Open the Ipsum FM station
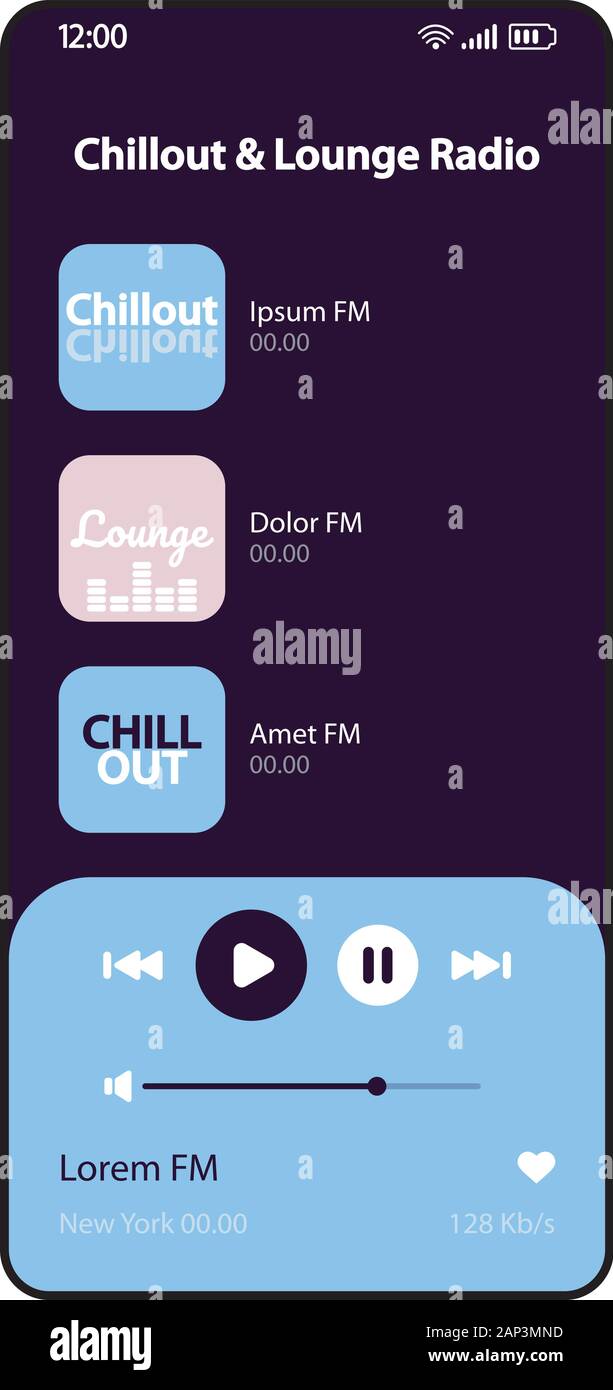The image size is (613, 1390). tap(214, 327)
